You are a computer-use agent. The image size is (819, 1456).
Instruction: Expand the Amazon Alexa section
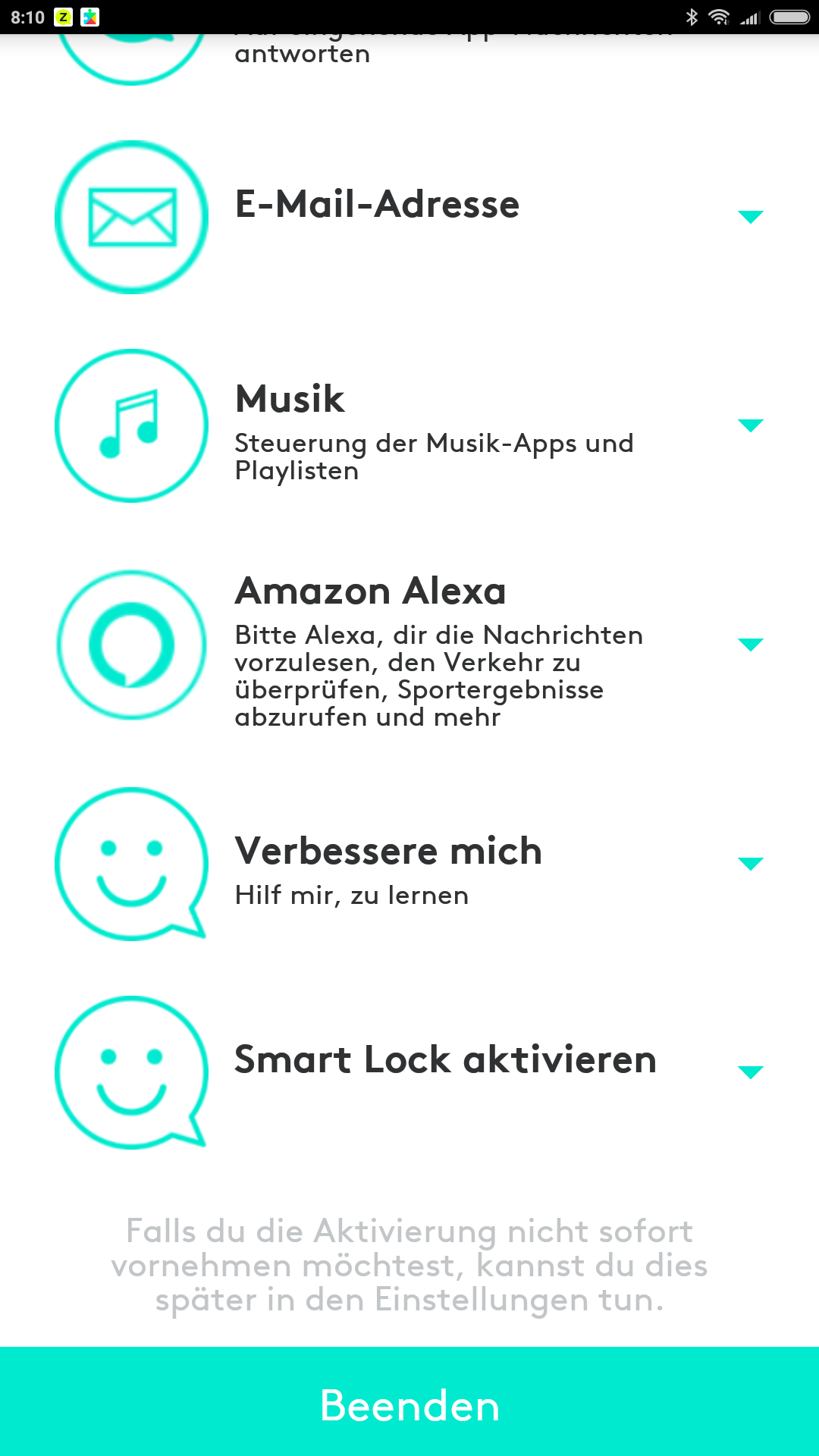click(x=750, y=645)
